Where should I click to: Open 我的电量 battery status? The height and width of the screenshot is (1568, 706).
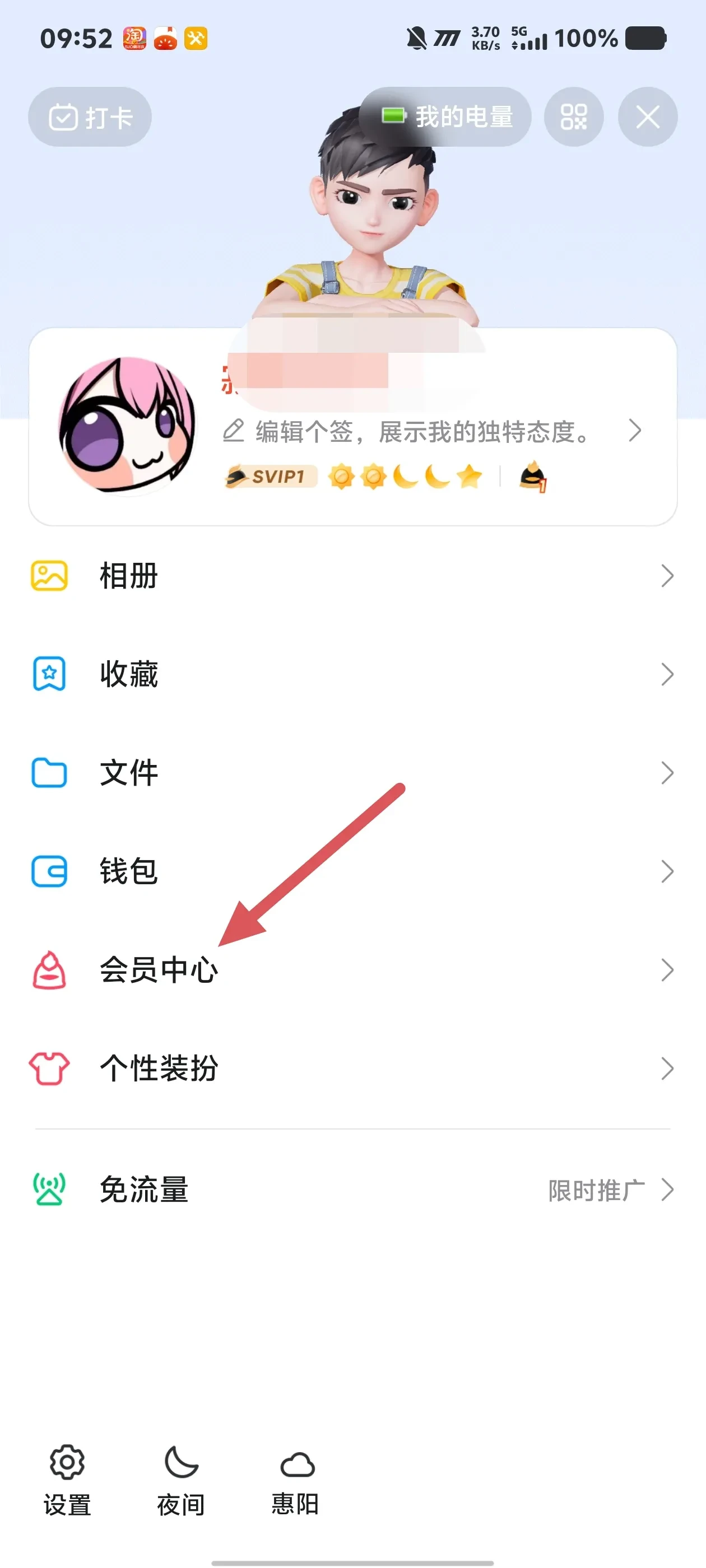pos(446,117)
